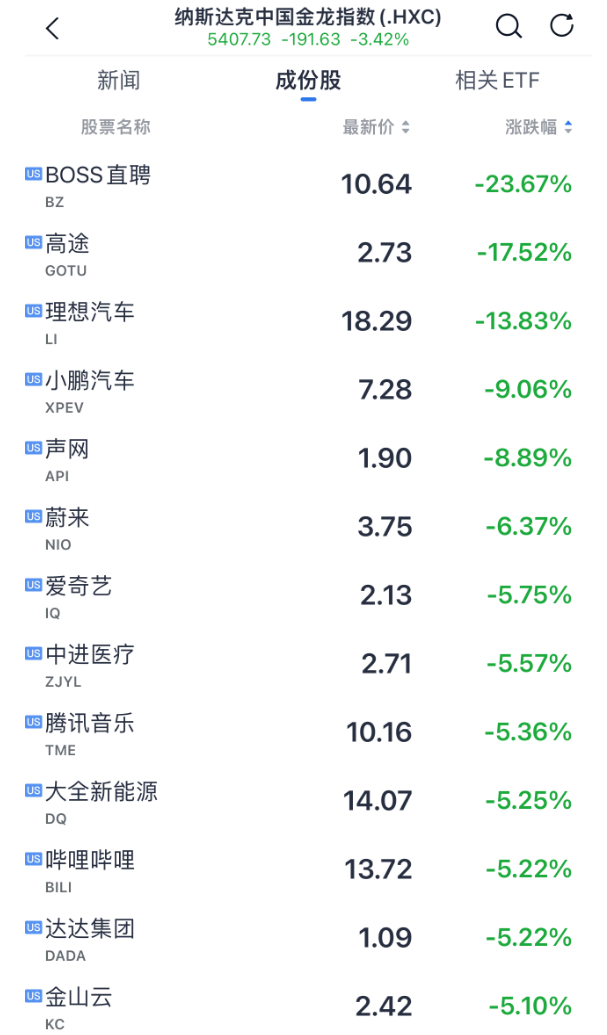The image size is (607, 1035).
Task: Sort the list by 涨跌幅
Action: click(538, 127)
